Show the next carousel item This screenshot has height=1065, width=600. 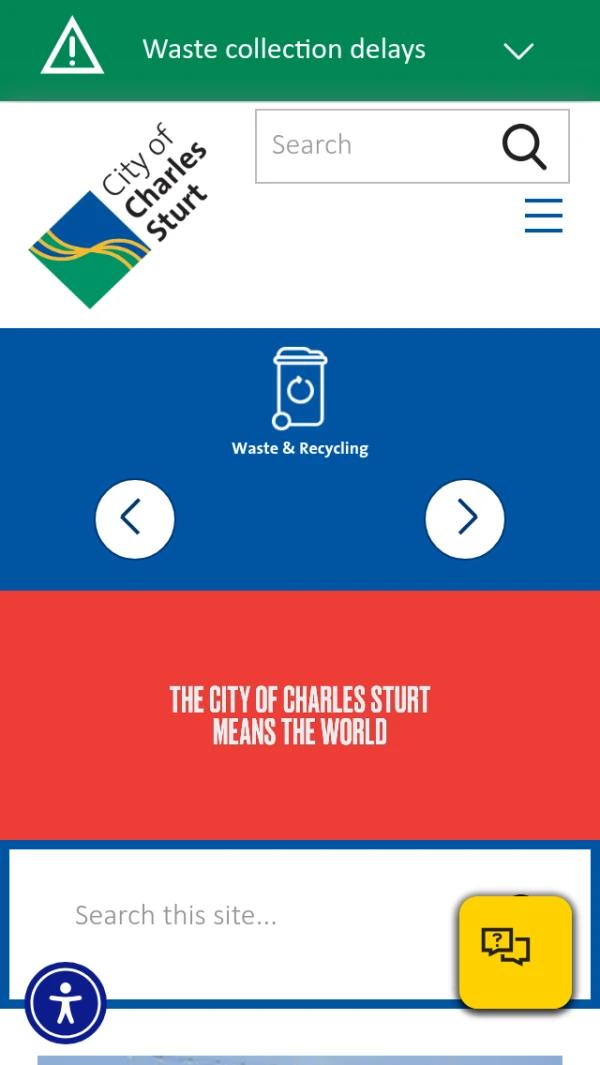465,518
